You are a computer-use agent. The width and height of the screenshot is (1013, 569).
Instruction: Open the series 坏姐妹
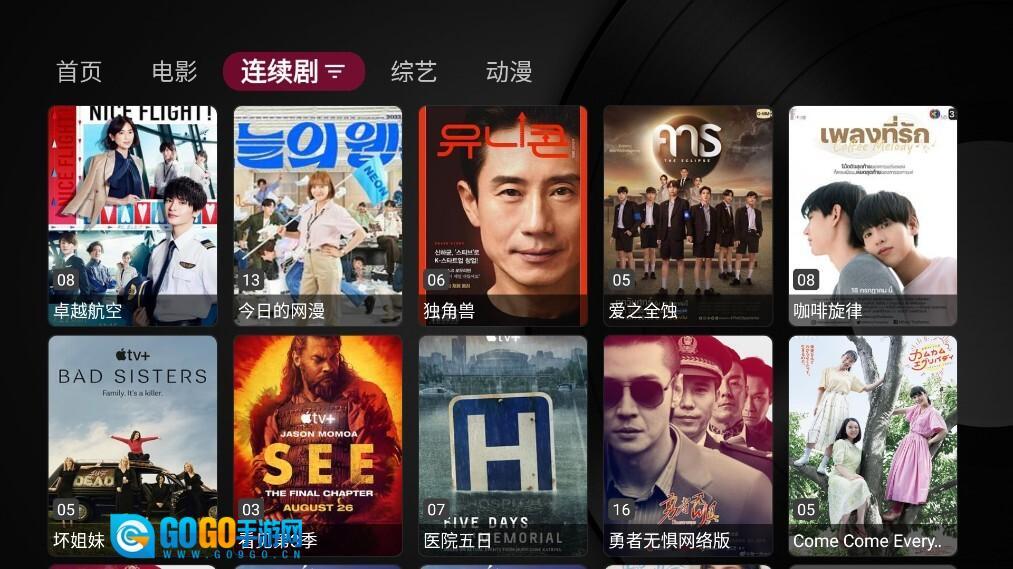pyautogui.click(x=132, y=445)
